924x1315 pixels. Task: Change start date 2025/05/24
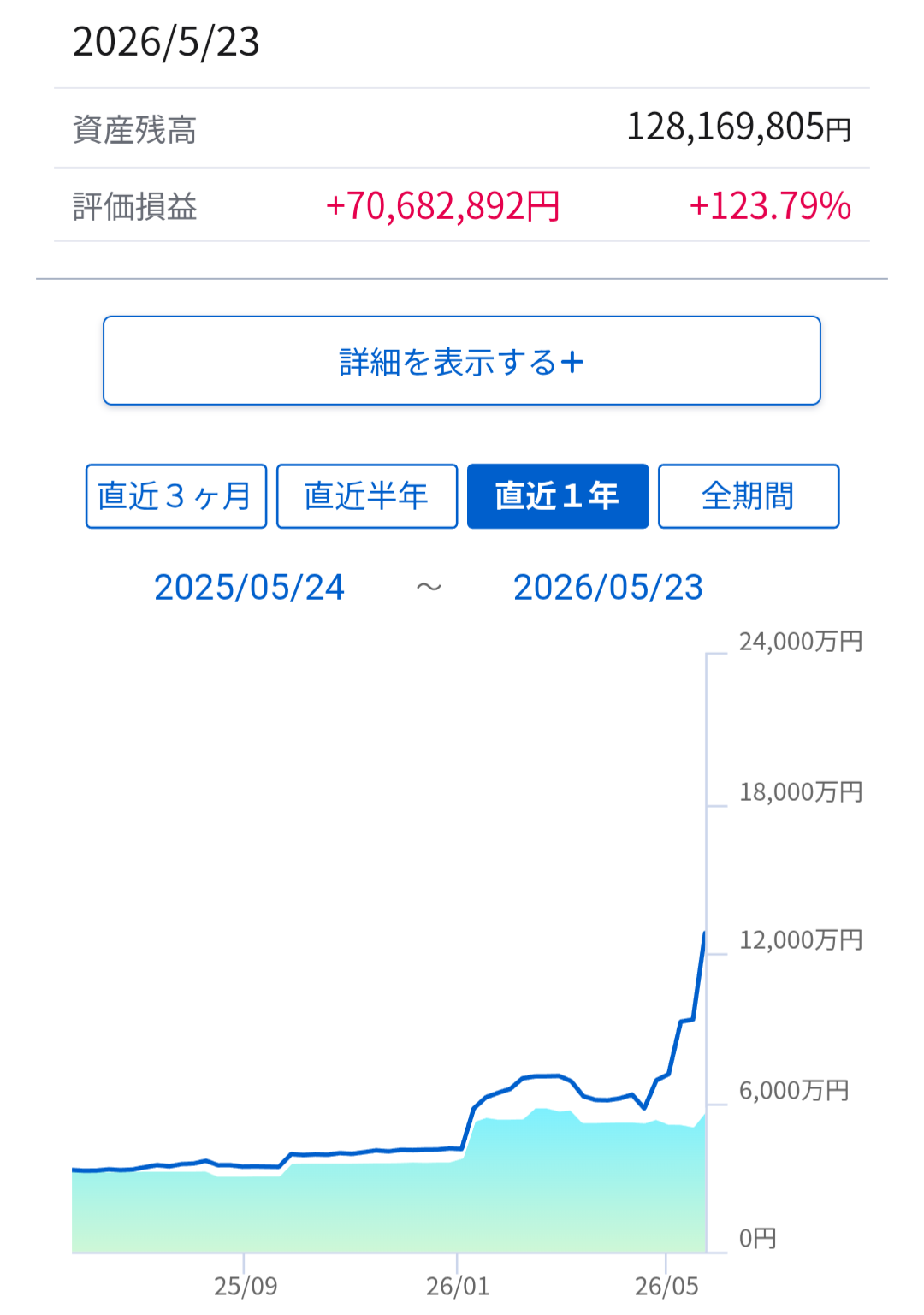249,587
